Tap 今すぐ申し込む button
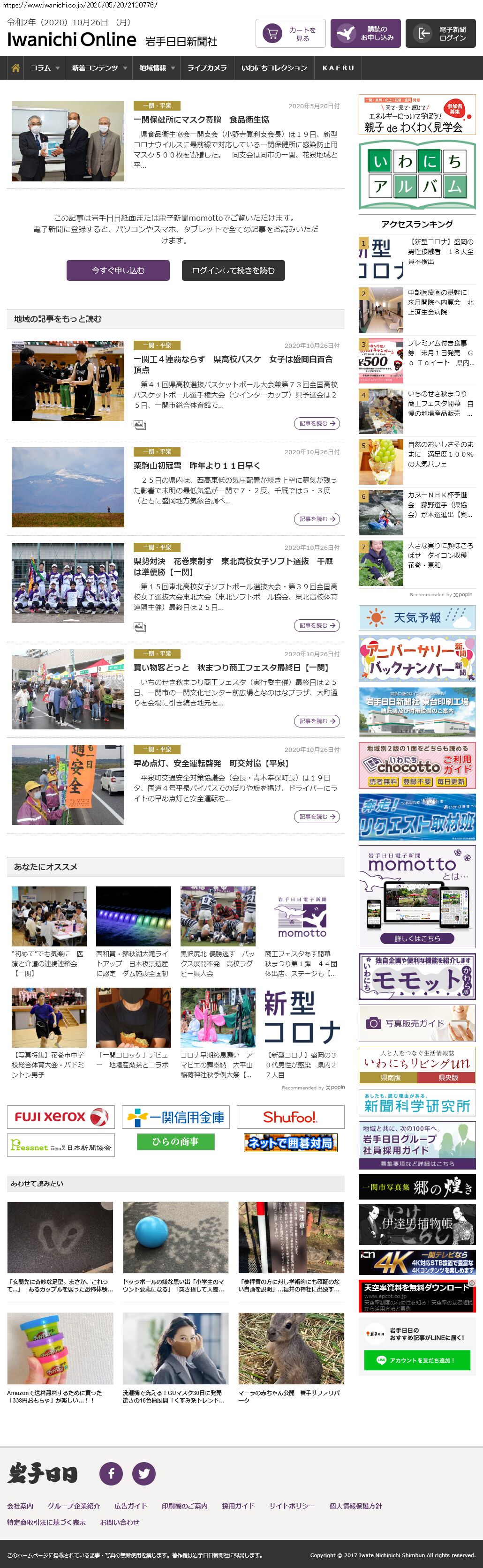The image size is (483, 1568). tap(118, 270)
